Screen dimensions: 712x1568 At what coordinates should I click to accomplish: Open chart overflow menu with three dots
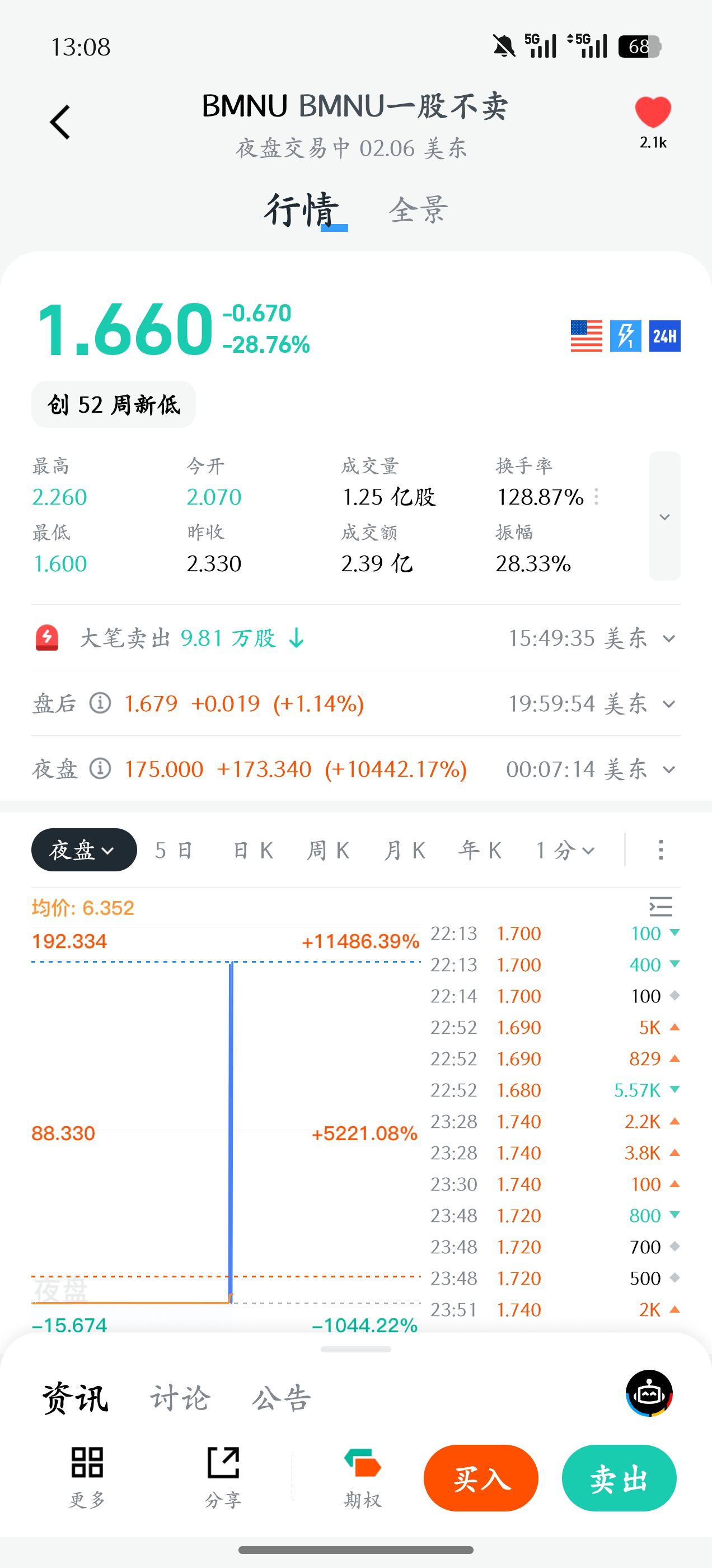click(x=661, y=850)
